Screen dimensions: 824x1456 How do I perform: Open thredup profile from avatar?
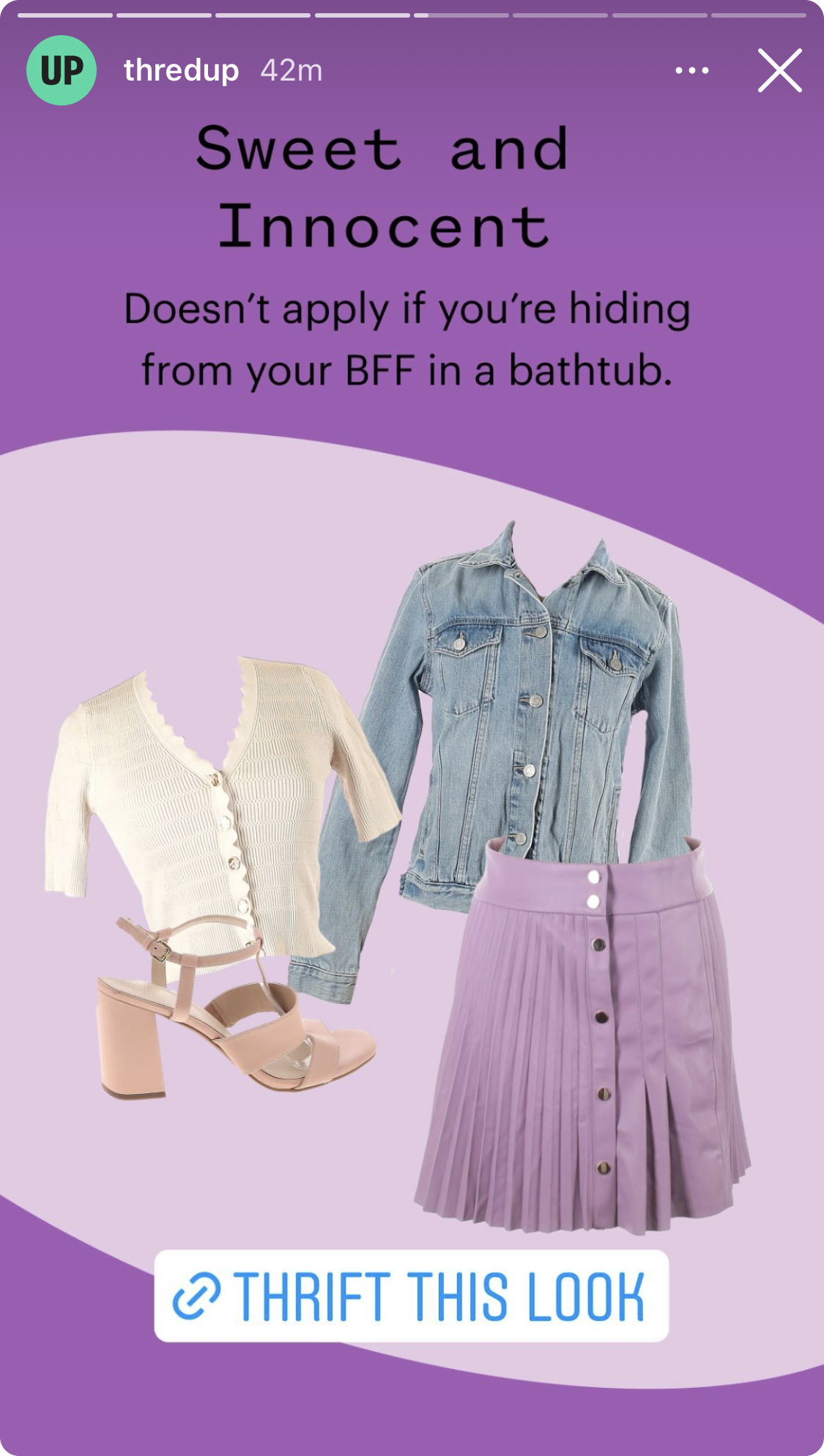click(x=62, y=70)
